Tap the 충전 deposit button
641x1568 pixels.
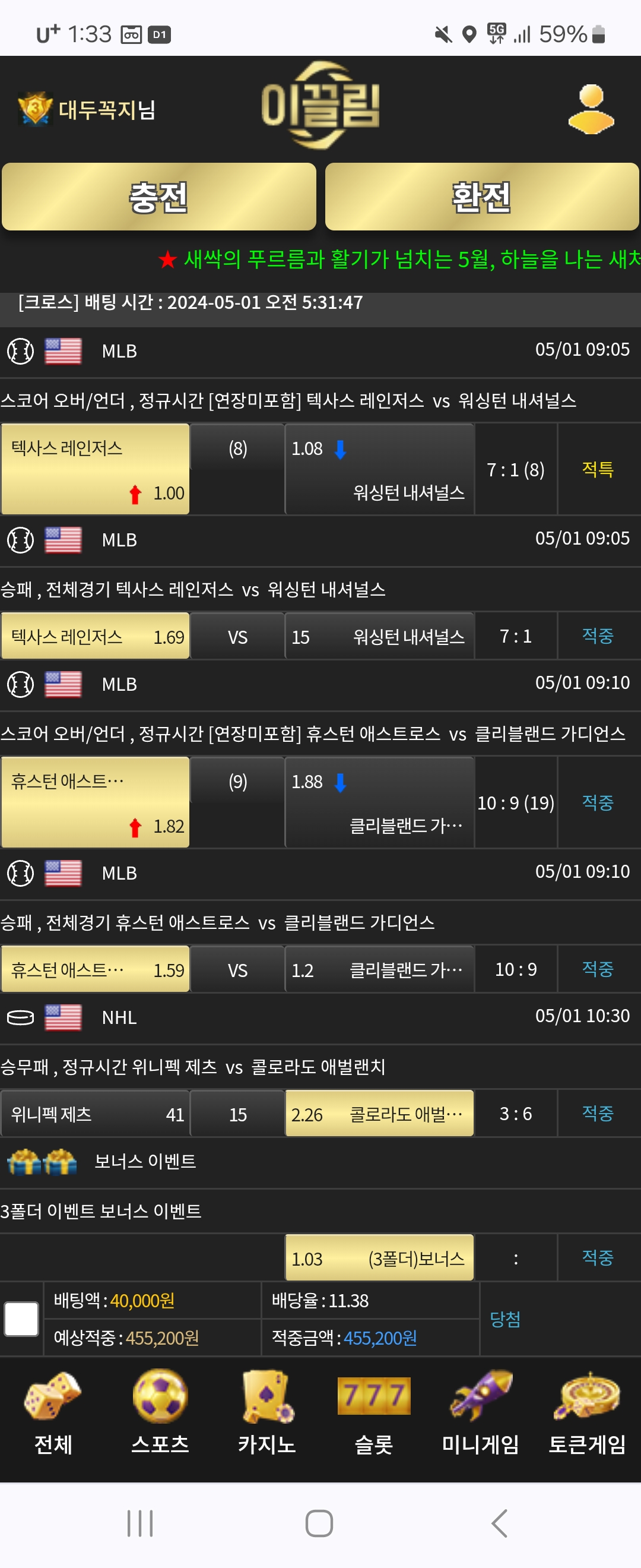coord(158,197)
